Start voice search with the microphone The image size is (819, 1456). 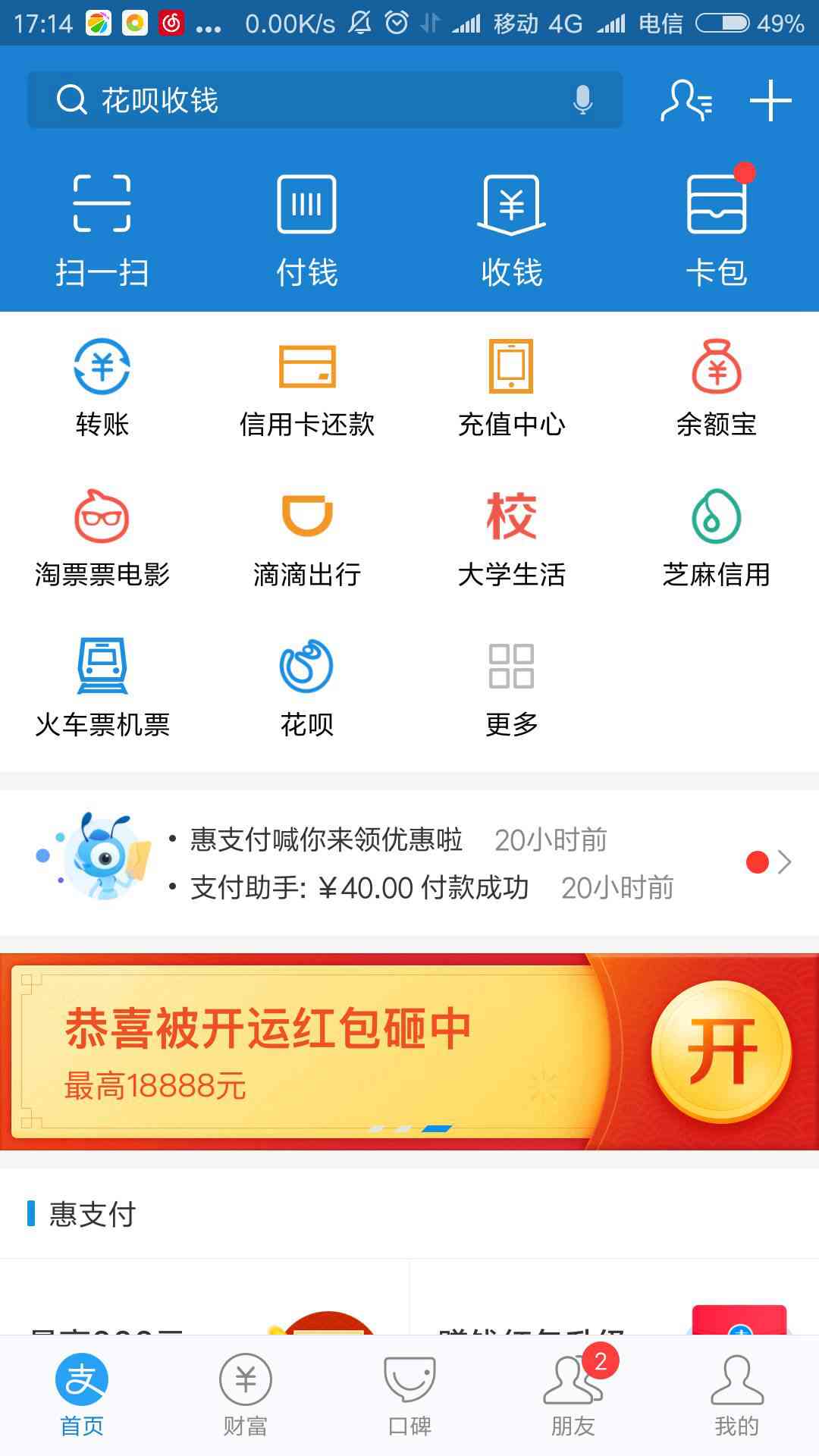tap(582, 100)
